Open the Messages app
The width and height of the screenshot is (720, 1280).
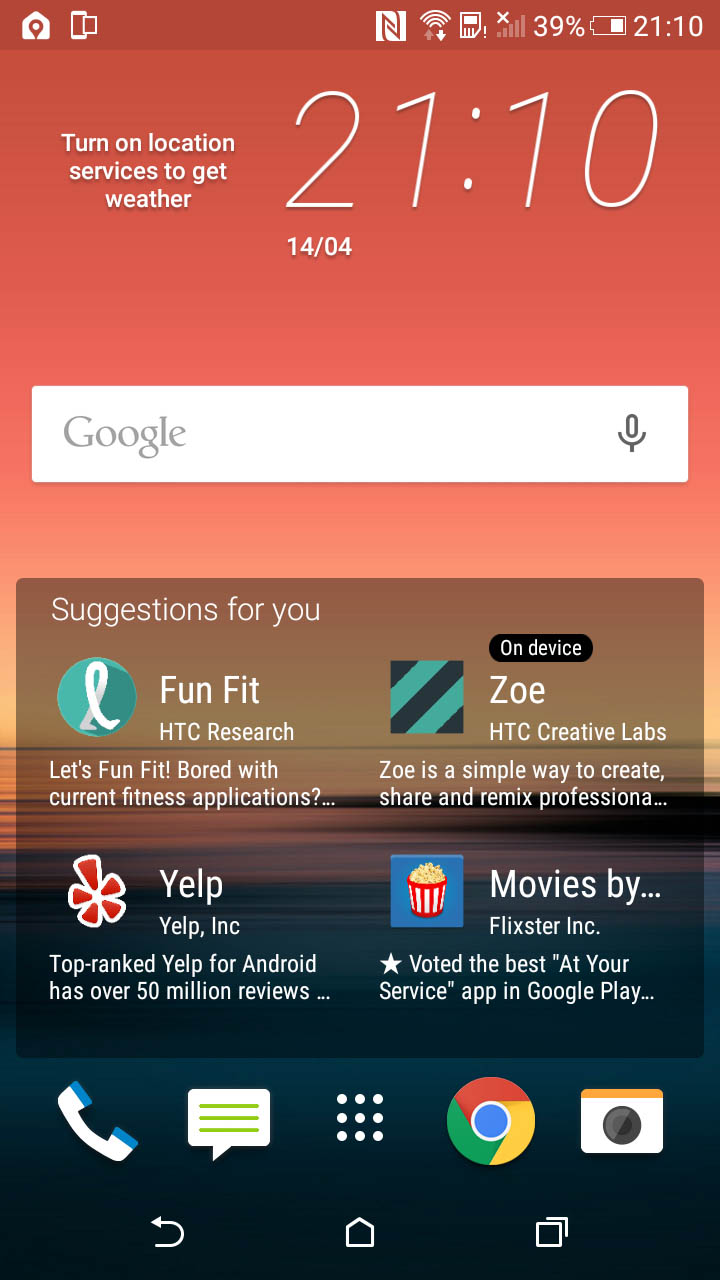point(229,1123)
